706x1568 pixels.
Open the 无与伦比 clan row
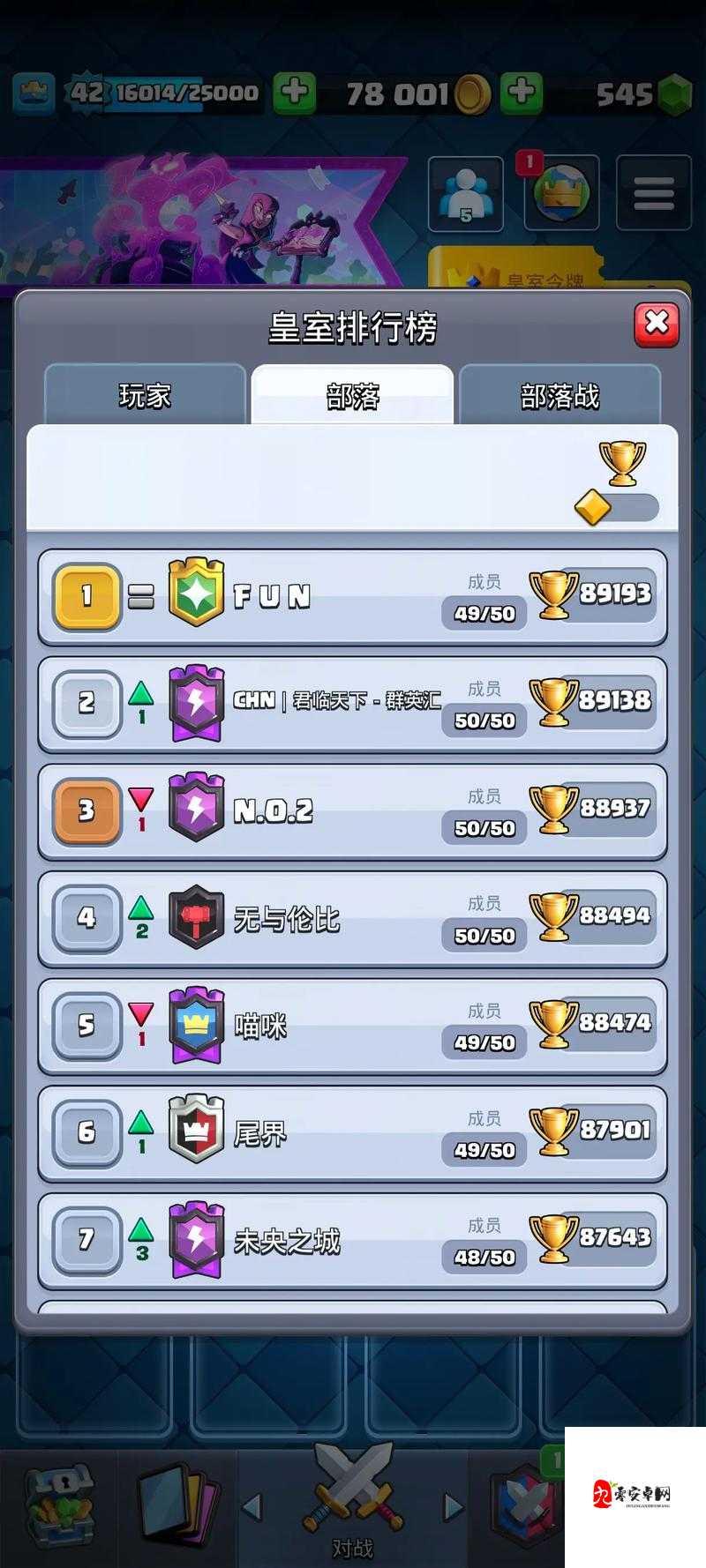352,919
